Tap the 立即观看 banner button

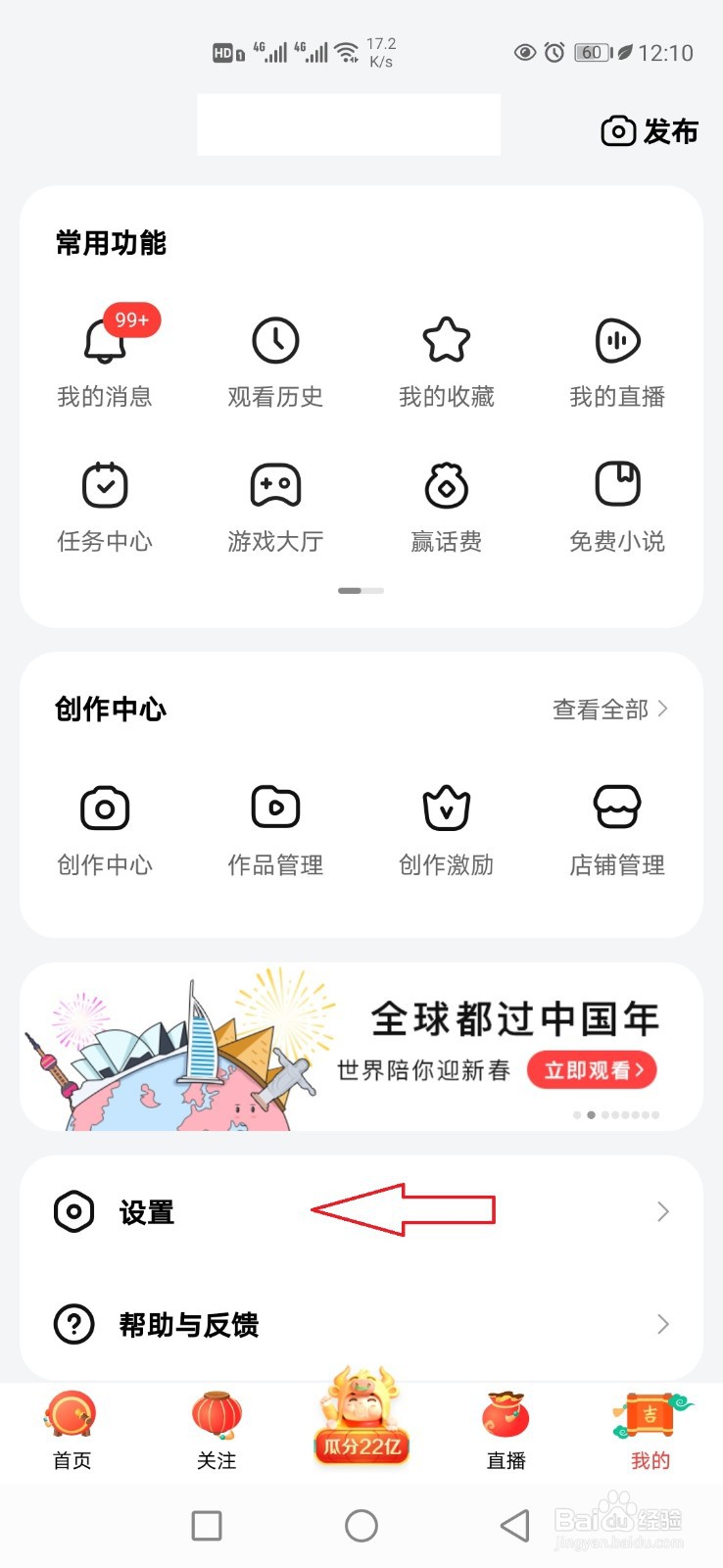pyautogui.click(x=592, y=1070)
